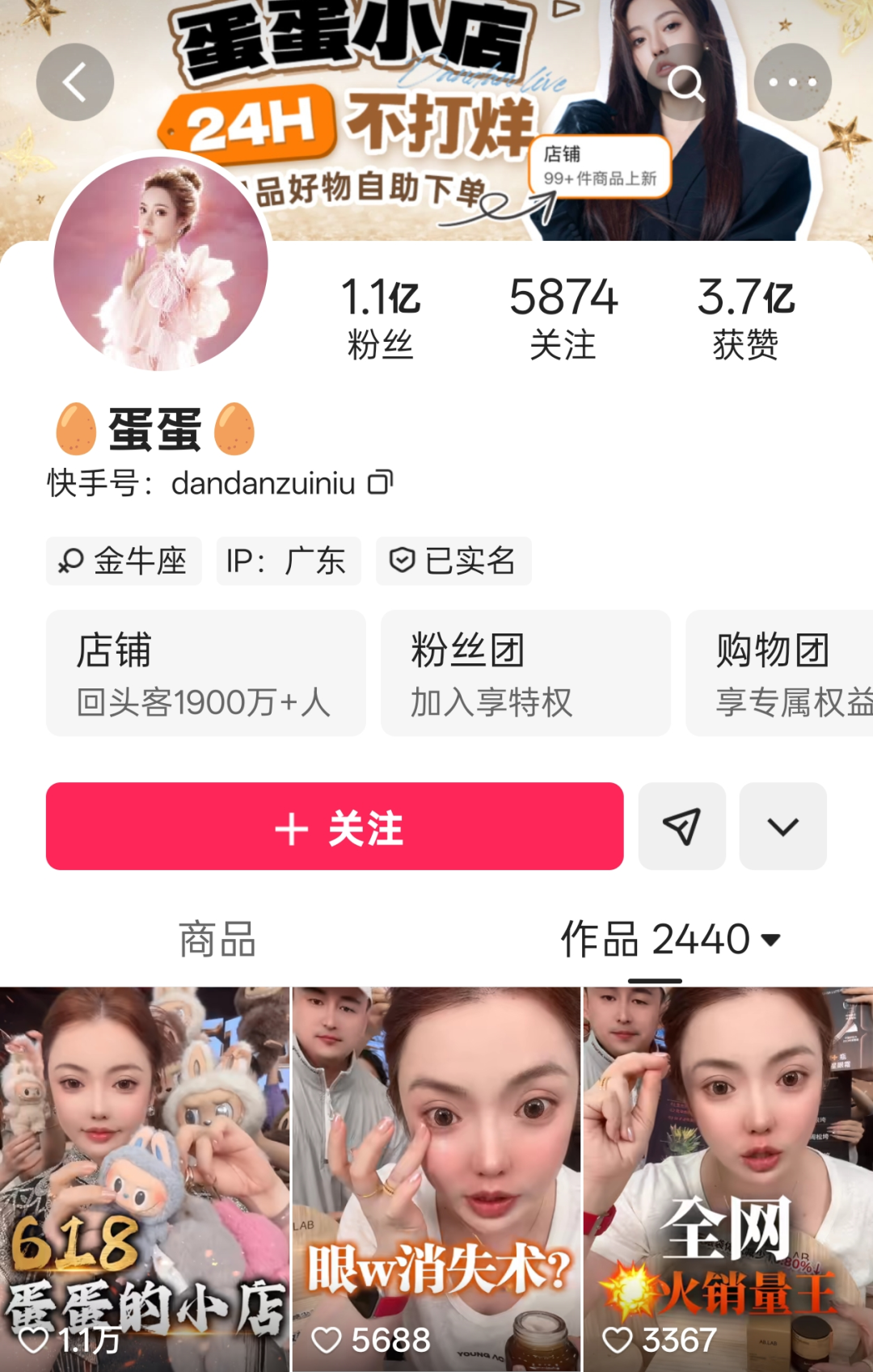
Task: Open the 1.1亿 粉丝 followers list
Action: click(x=380, y=317)
